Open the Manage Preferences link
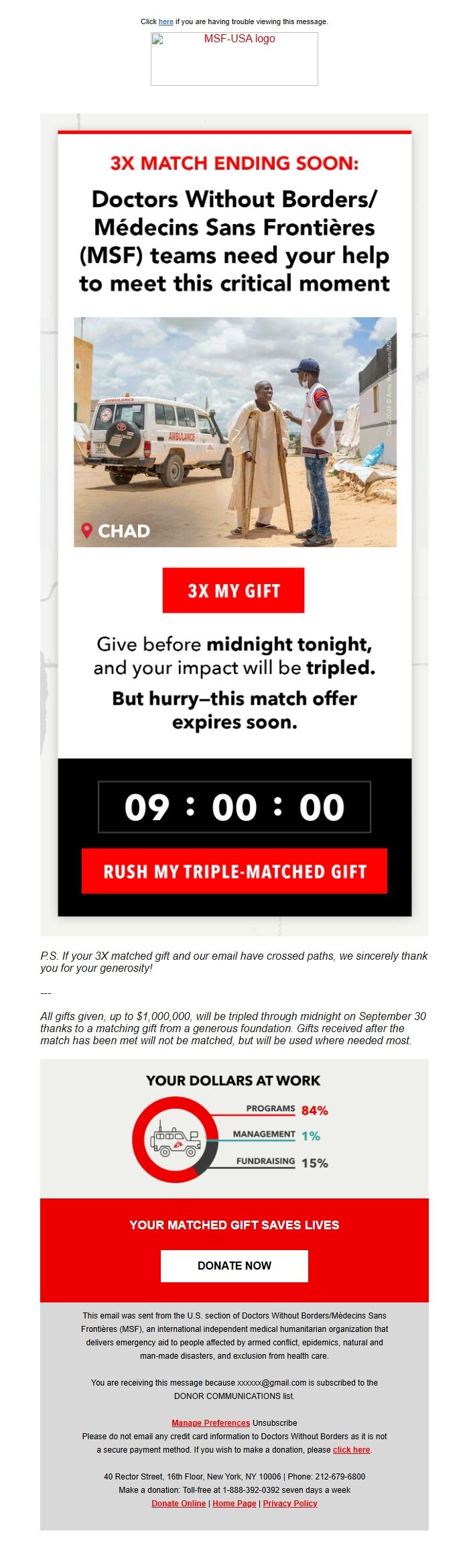This screenshot has width=469, height=1568. click(210, 1422)
